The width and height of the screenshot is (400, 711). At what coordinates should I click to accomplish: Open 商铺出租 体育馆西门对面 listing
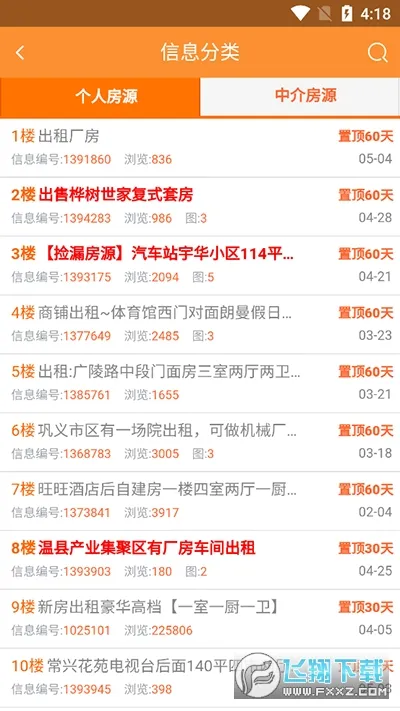(200, 324)
